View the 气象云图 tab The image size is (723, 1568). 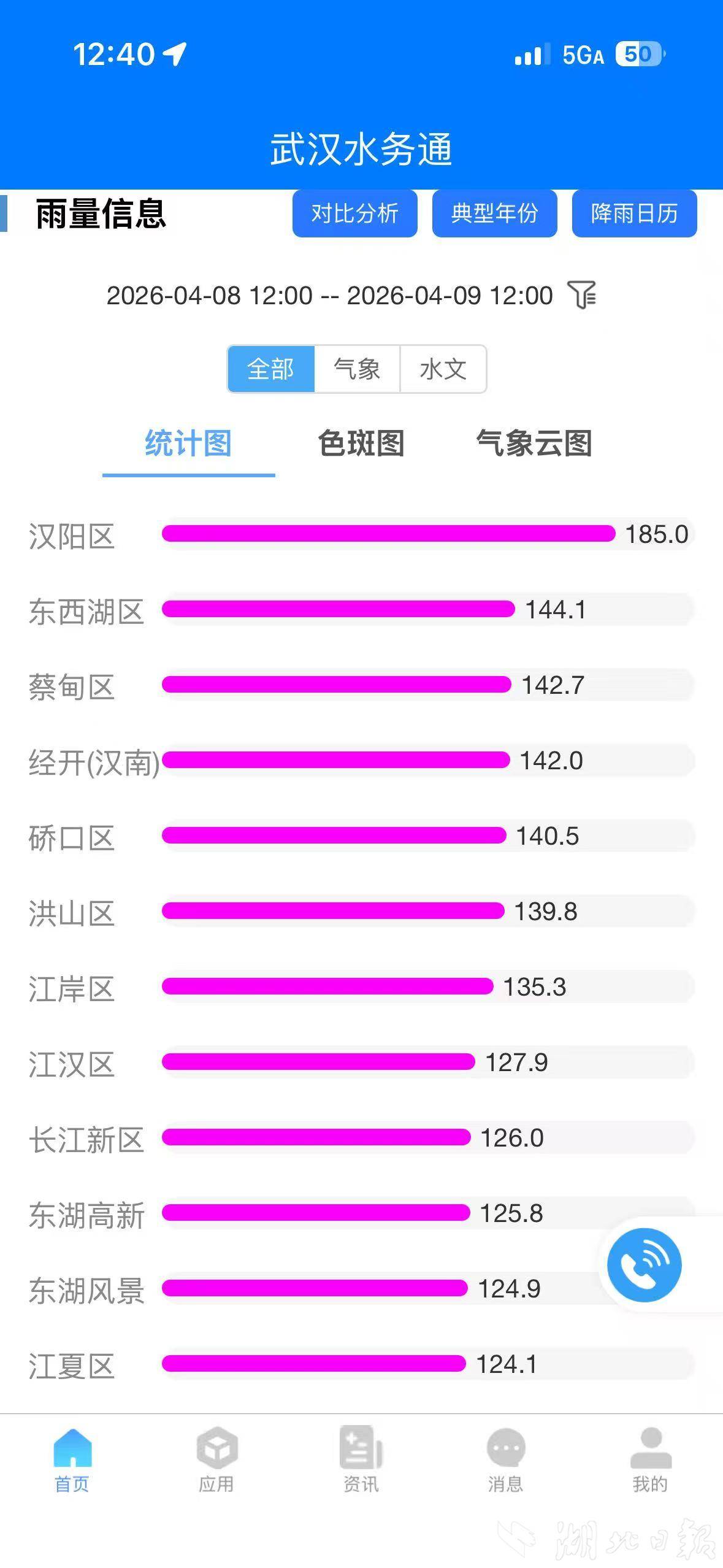[534, 444]
